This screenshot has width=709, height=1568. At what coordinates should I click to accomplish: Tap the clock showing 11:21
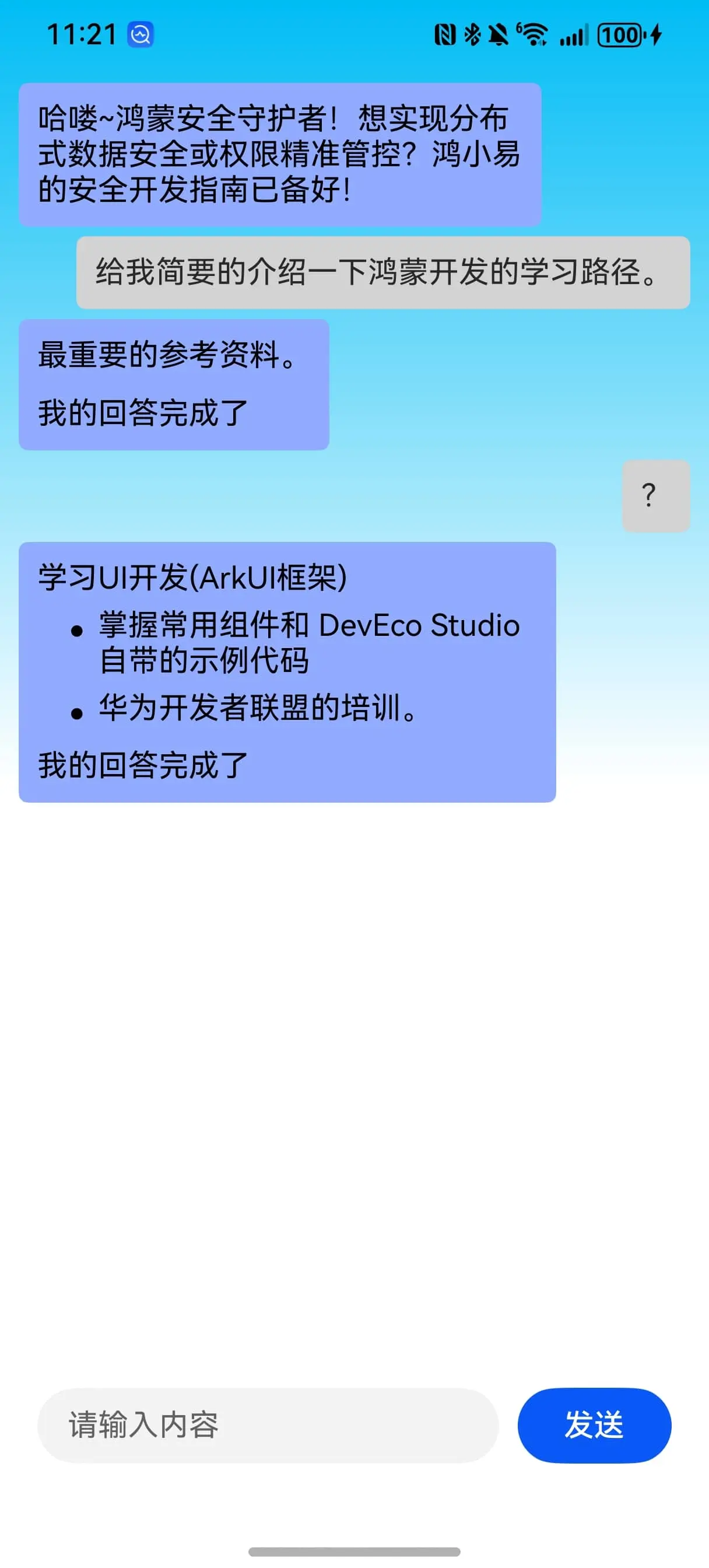tap(82, 34)
